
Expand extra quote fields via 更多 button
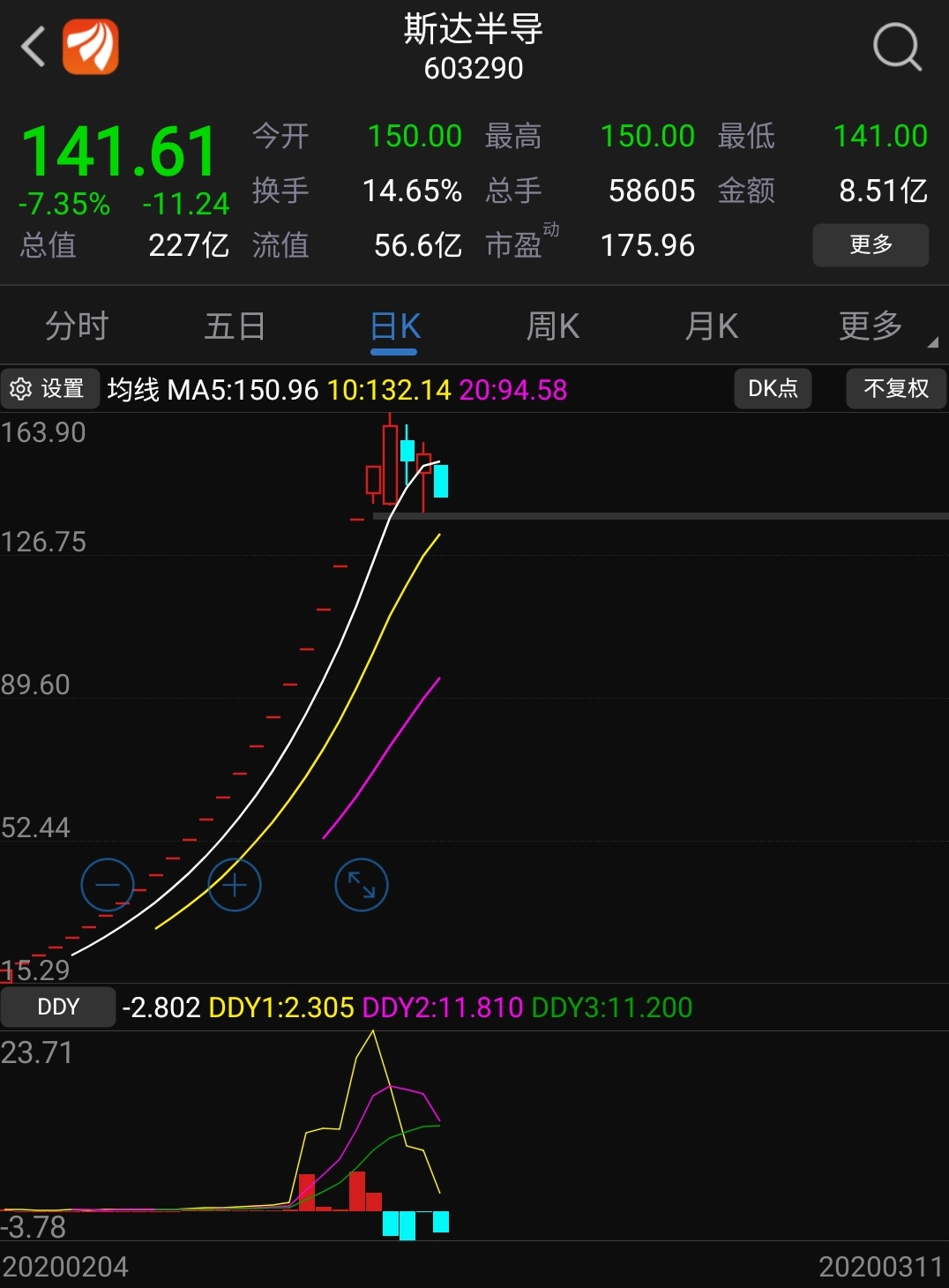(871, 245)
